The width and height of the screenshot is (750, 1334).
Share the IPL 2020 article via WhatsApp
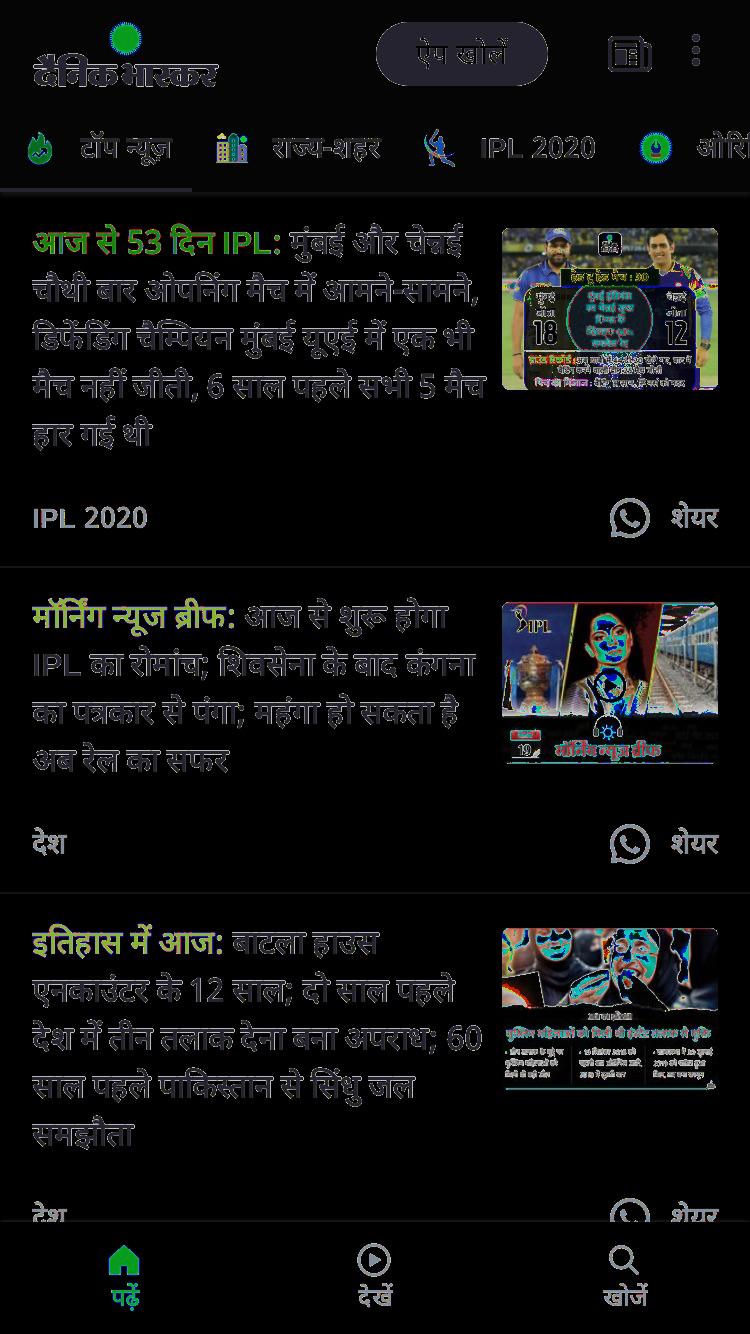(x=664, y=518)
